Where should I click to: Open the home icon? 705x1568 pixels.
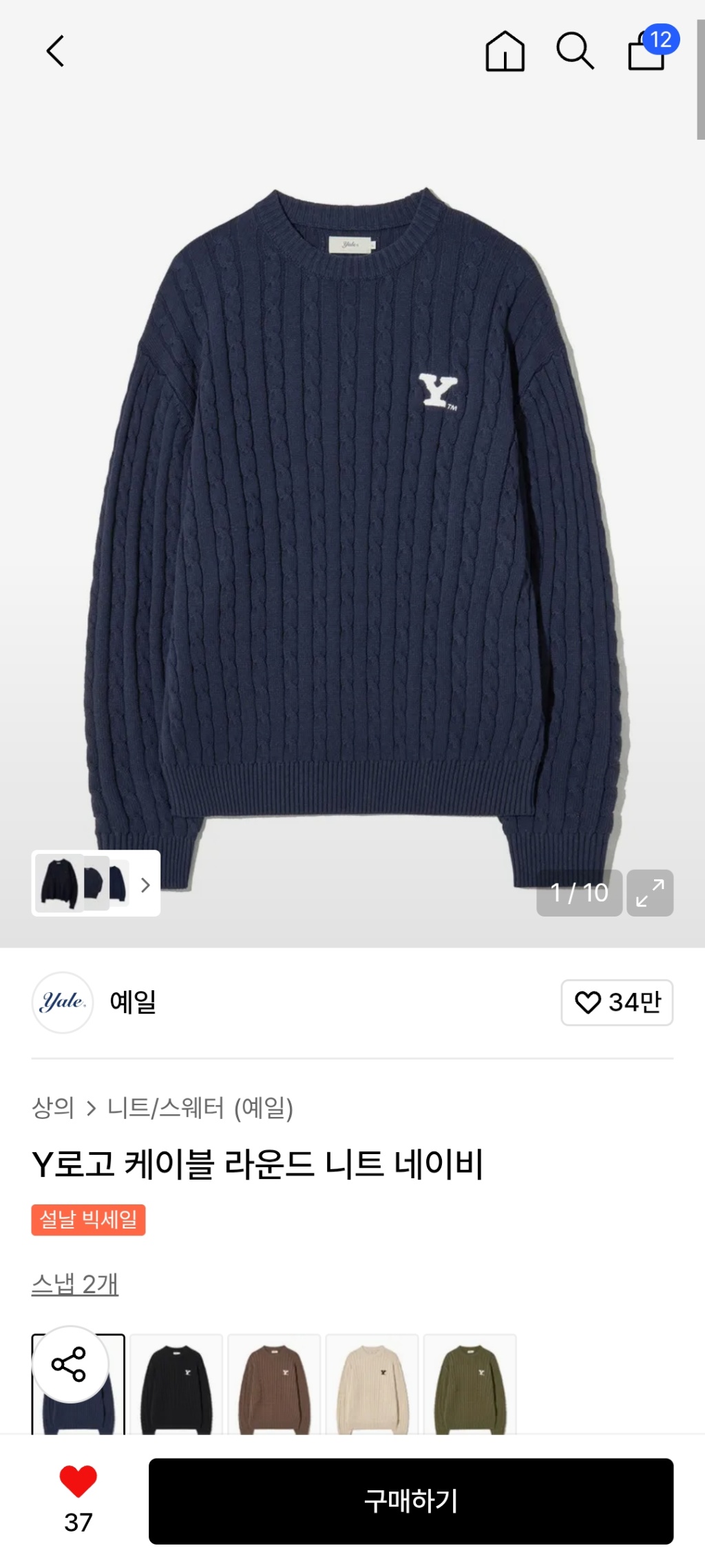tap(505, 51)
